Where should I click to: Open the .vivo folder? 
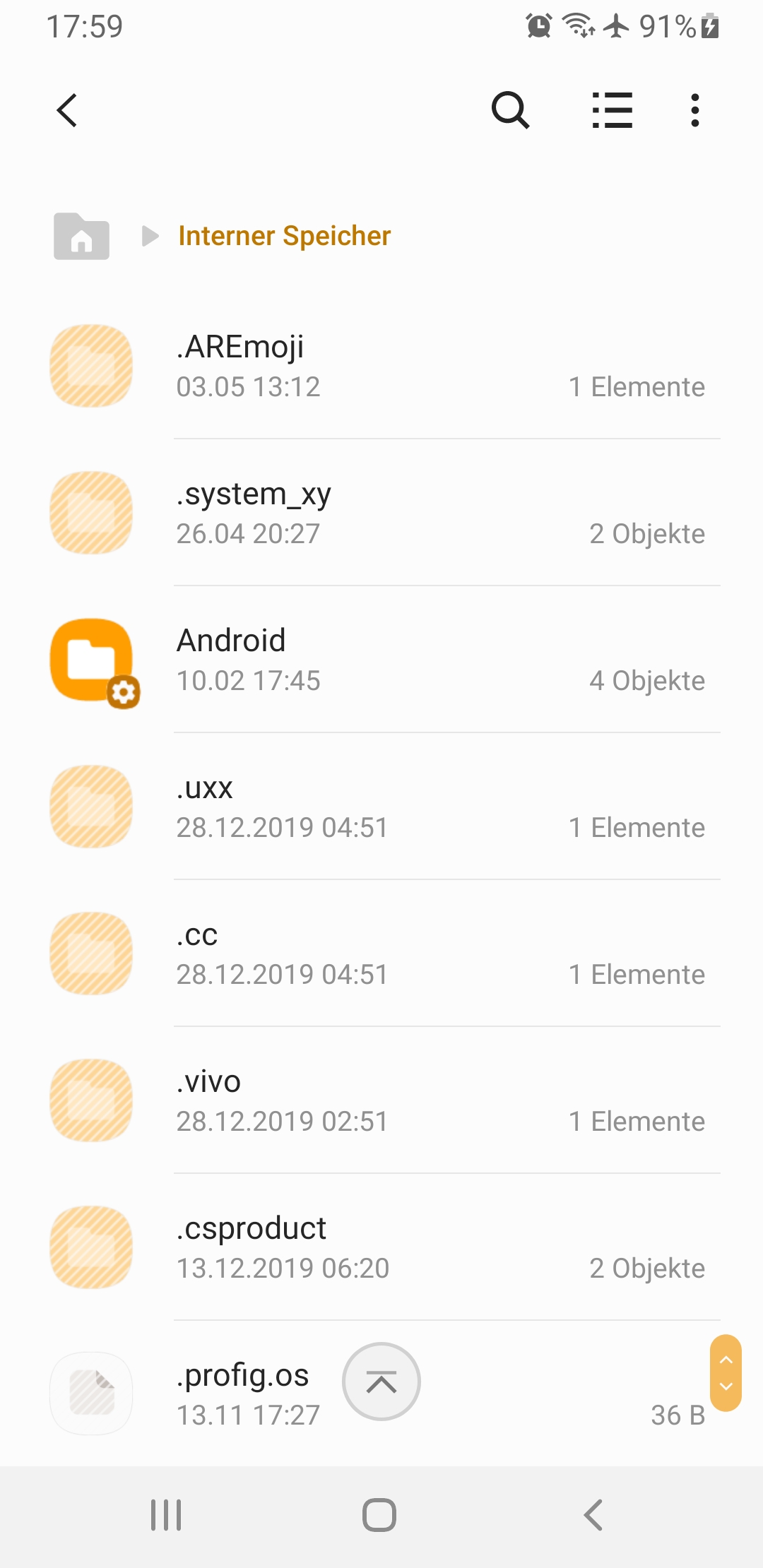[x=381, y=1100]
